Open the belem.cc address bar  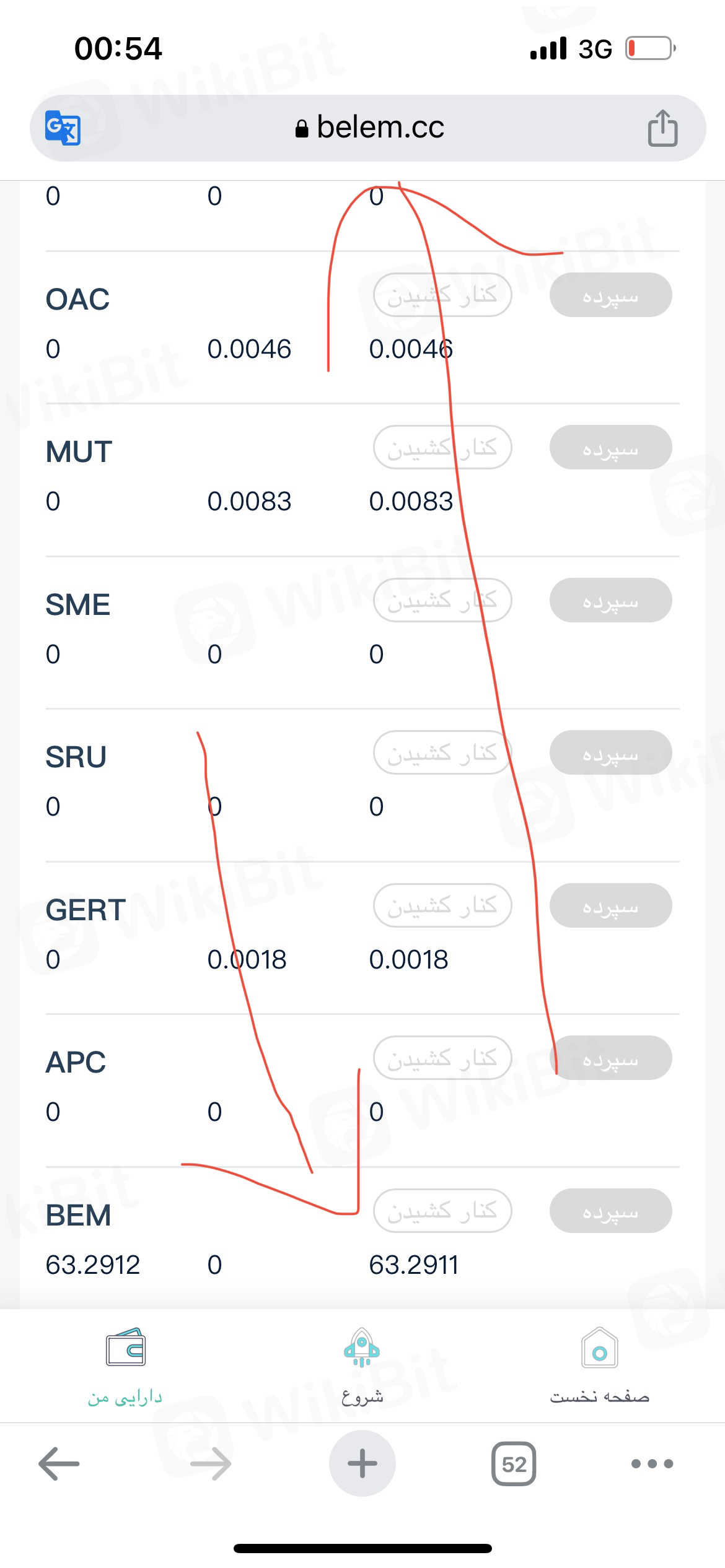click(x=369, y=128)
